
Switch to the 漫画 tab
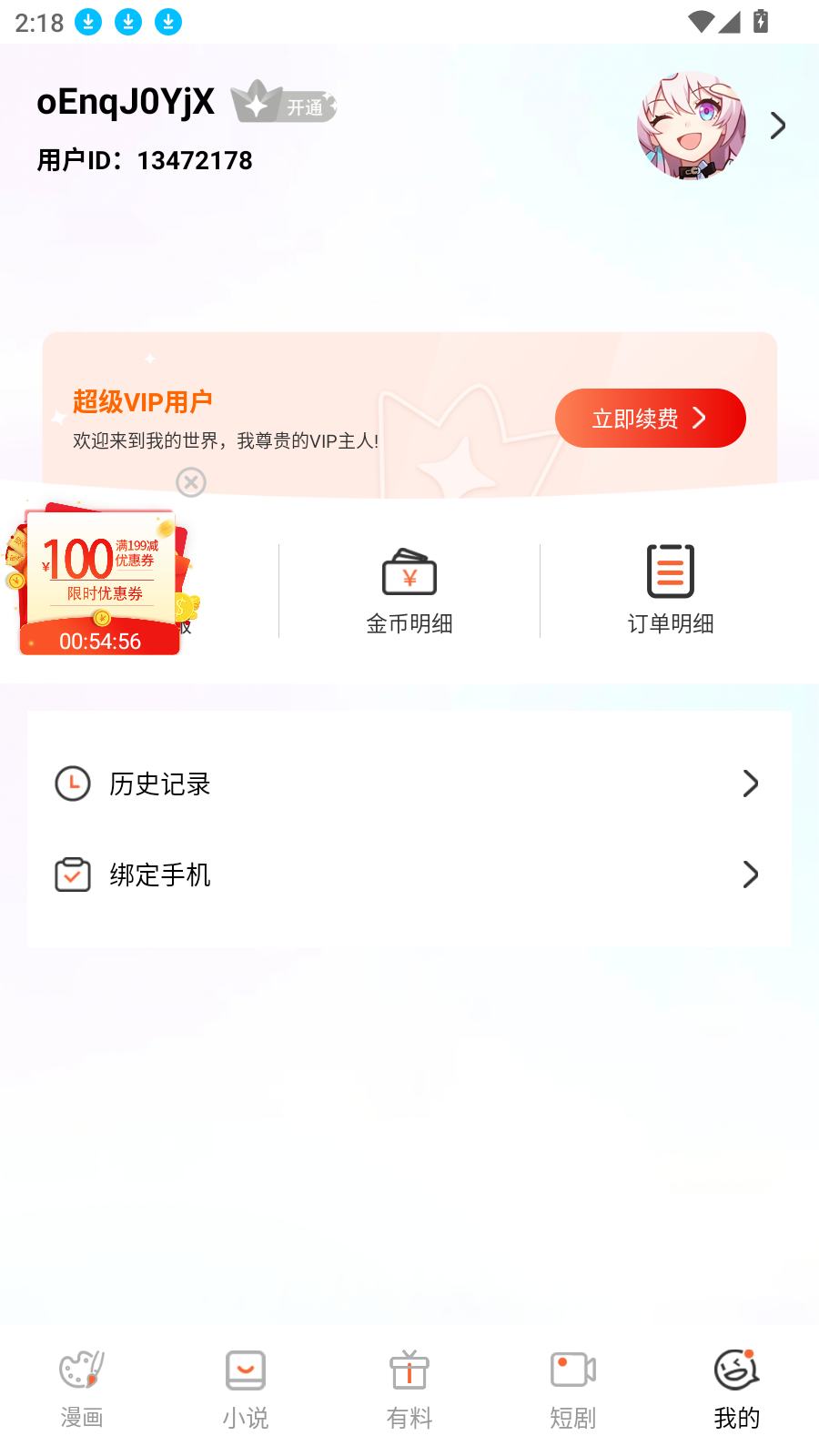(82, 1390)
